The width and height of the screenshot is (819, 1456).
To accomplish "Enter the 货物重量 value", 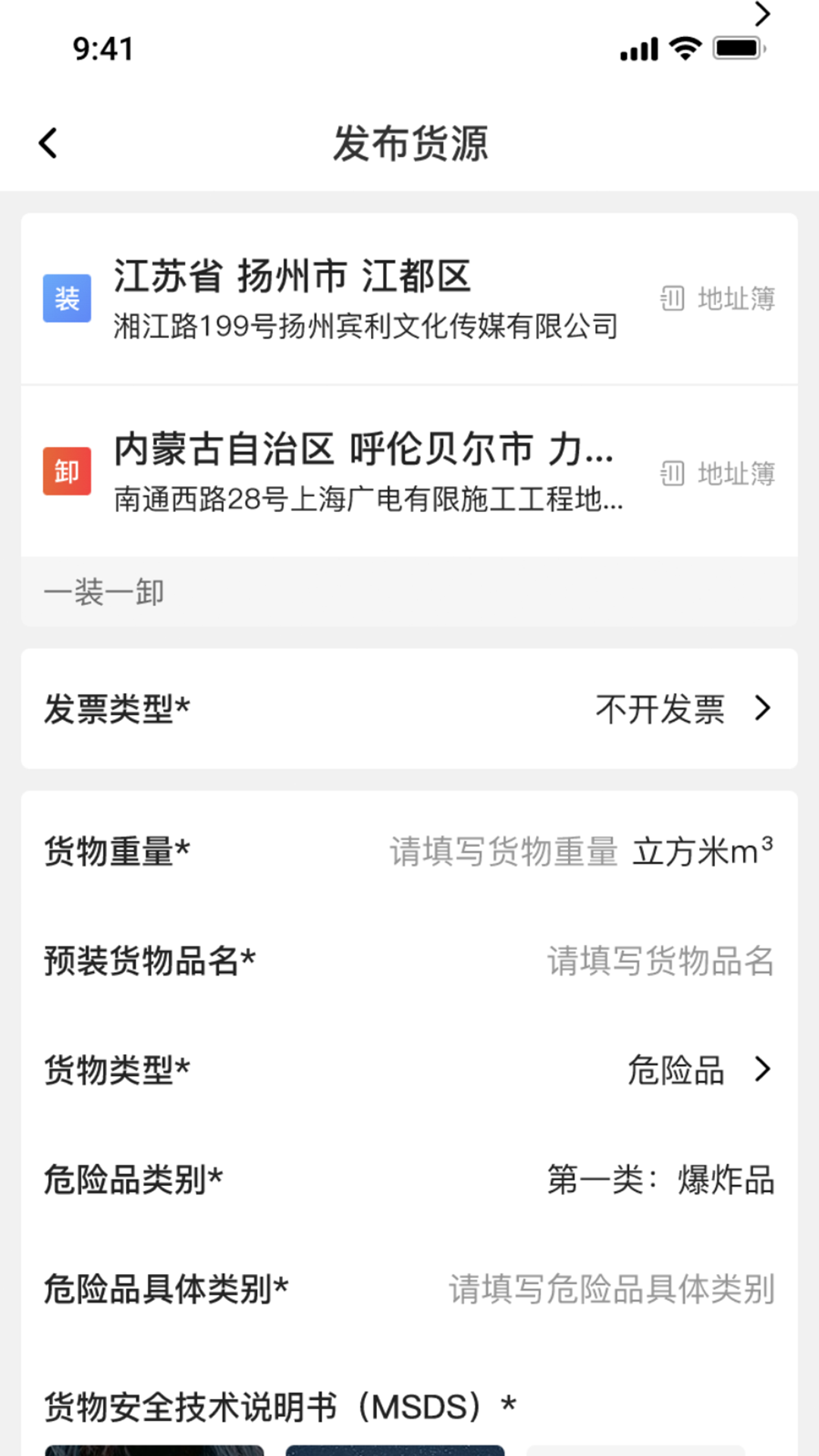I will (x=504, y=852).
